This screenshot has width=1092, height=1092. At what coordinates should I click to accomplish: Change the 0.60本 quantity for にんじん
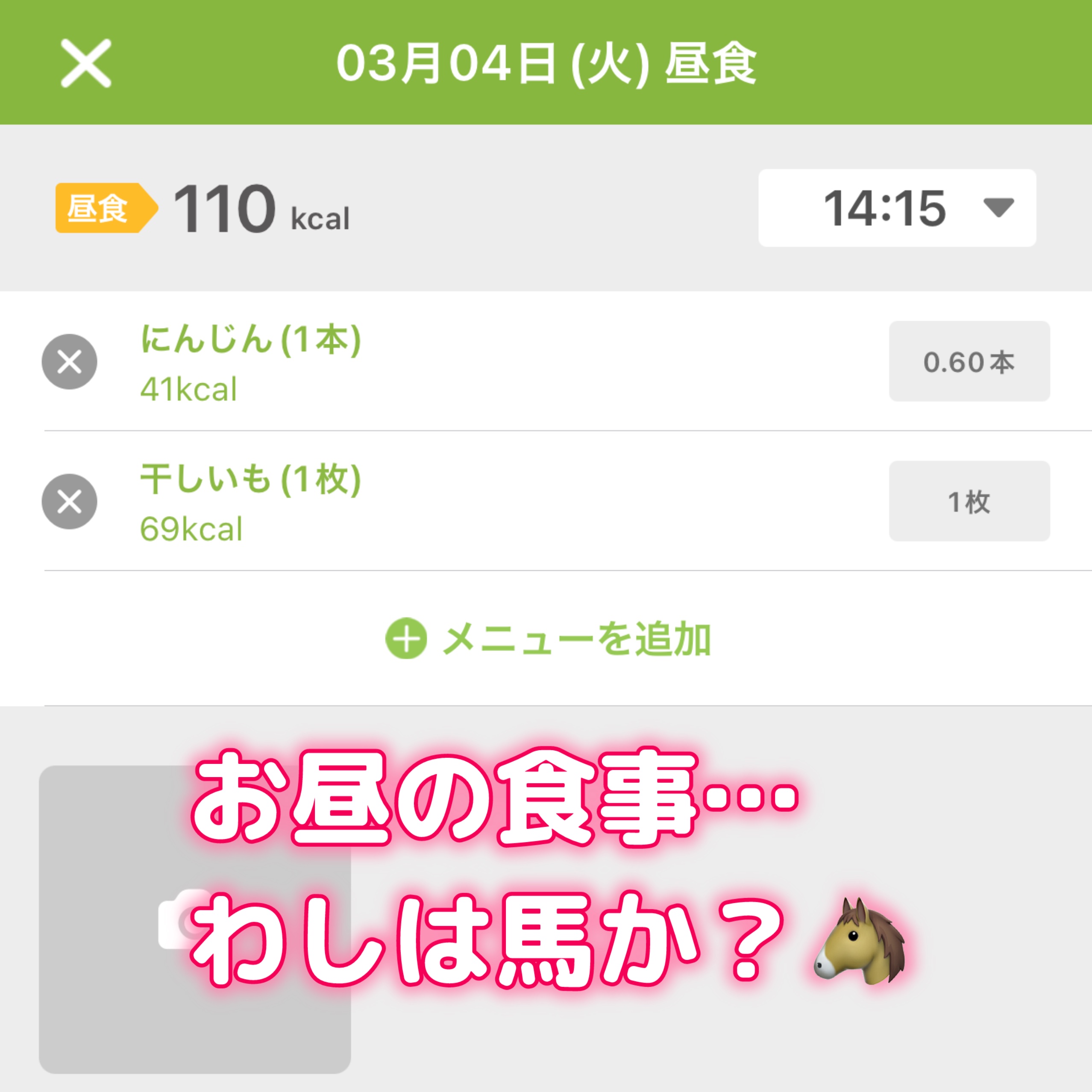coord(969,362)
